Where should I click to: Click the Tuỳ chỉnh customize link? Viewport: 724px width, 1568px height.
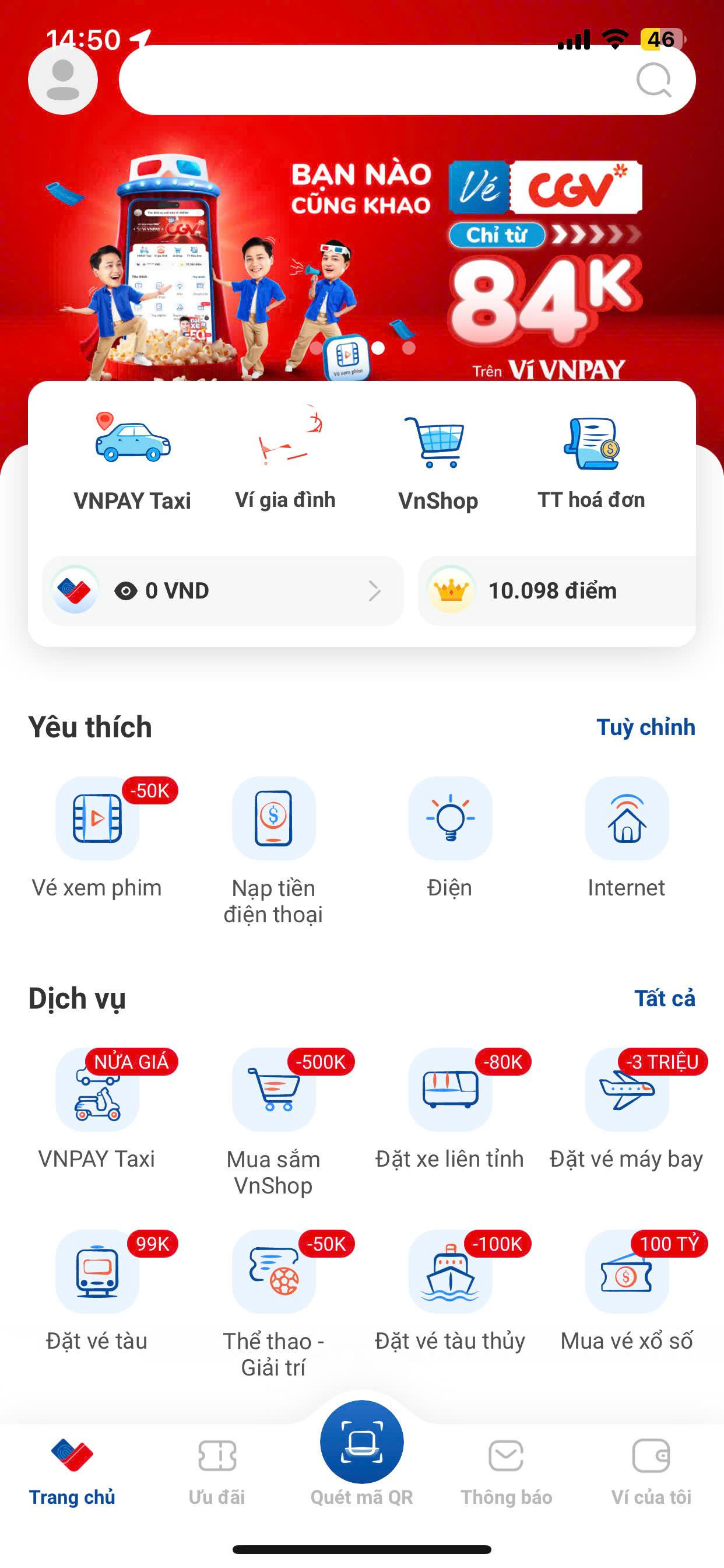point(646,727)
